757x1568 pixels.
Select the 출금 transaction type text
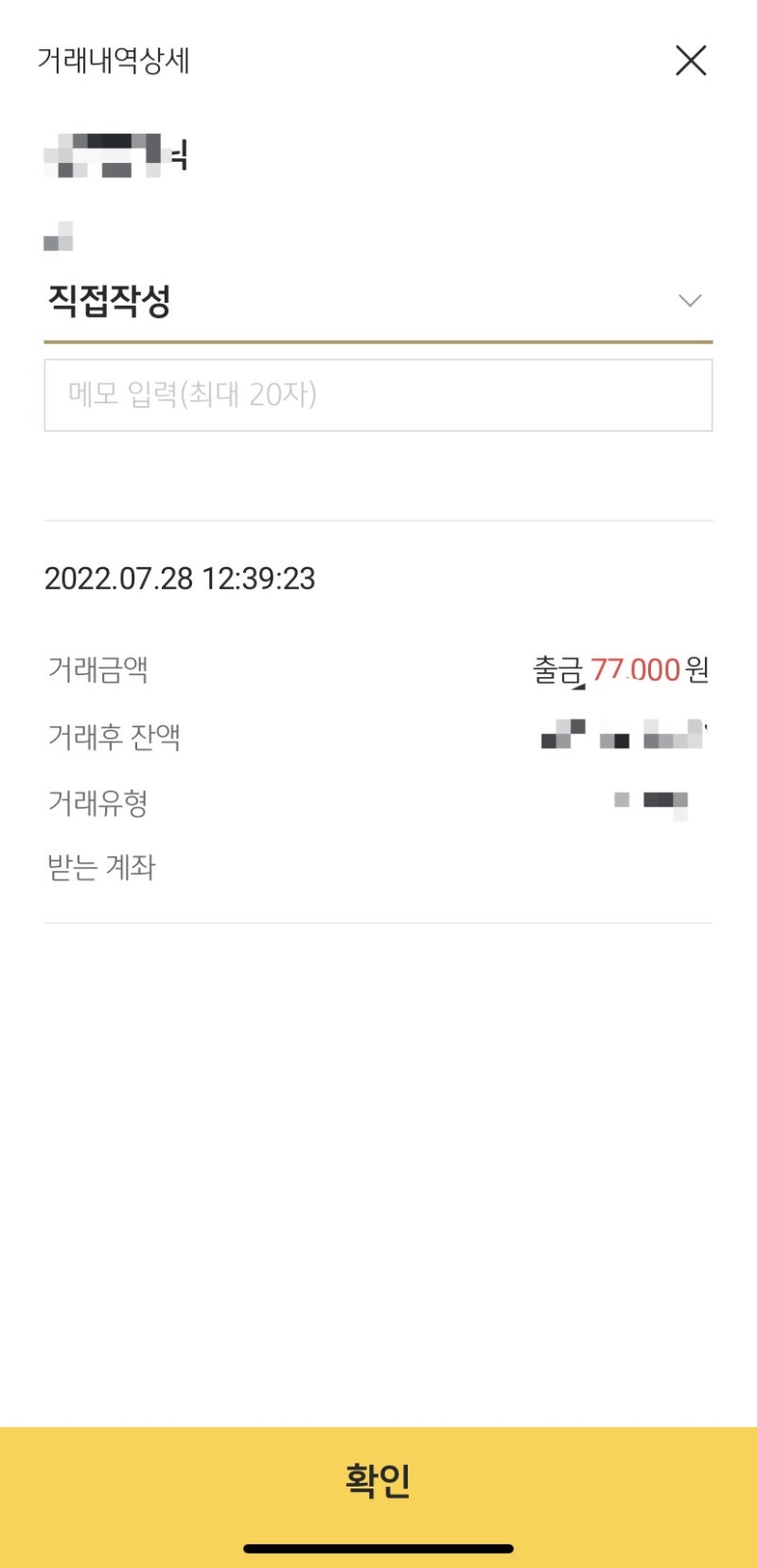tap(553, 670)
